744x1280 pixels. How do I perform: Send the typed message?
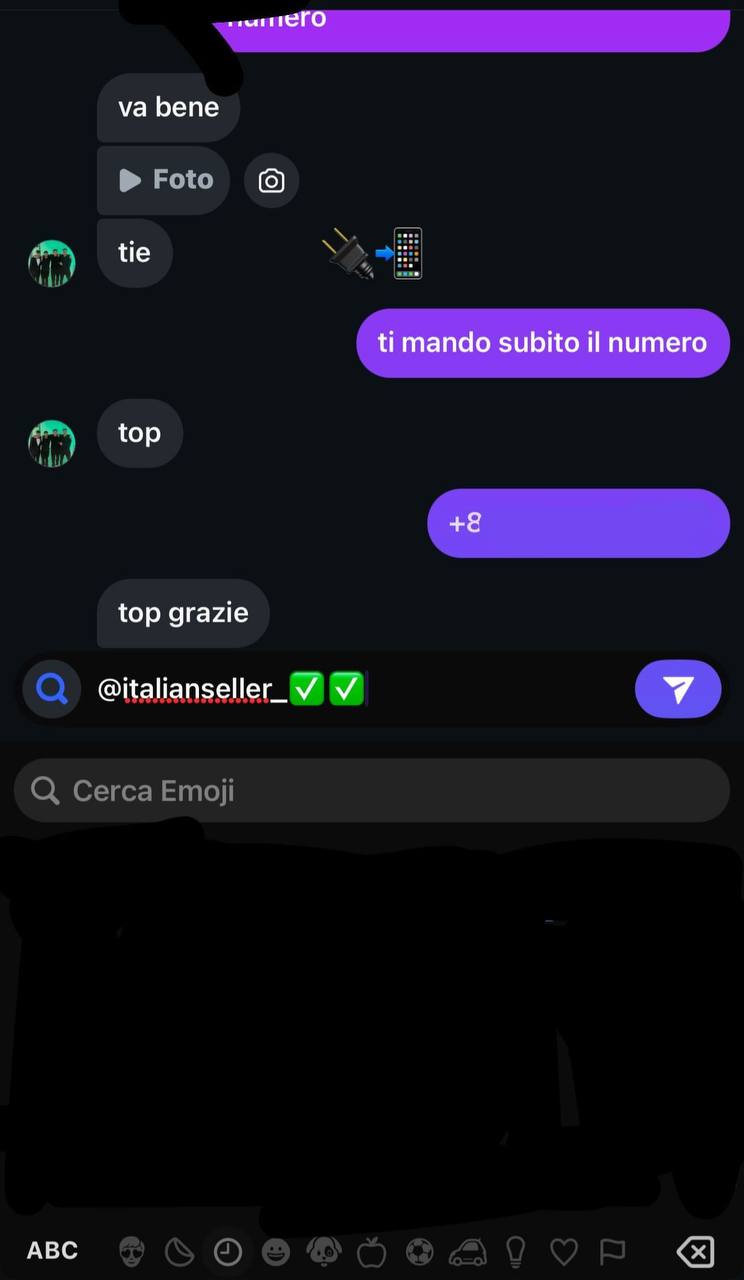(678, 689)
